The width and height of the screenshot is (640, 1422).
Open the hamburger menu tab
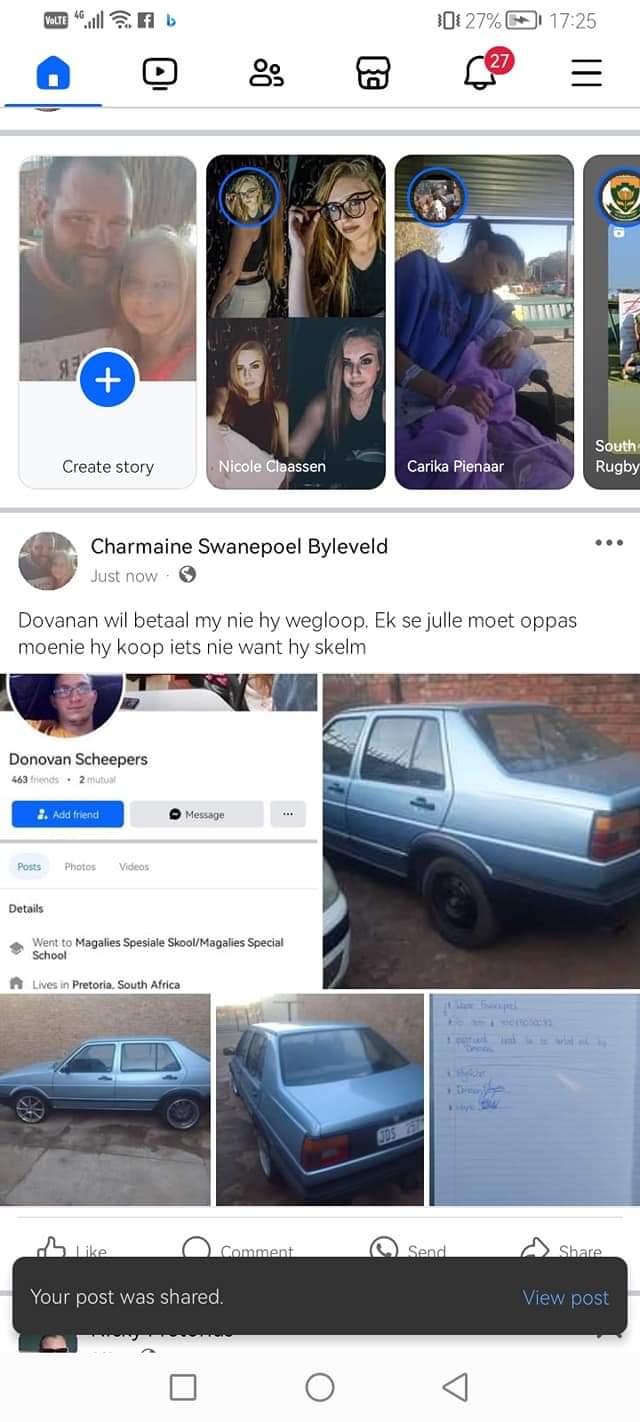tap(586, 73)
